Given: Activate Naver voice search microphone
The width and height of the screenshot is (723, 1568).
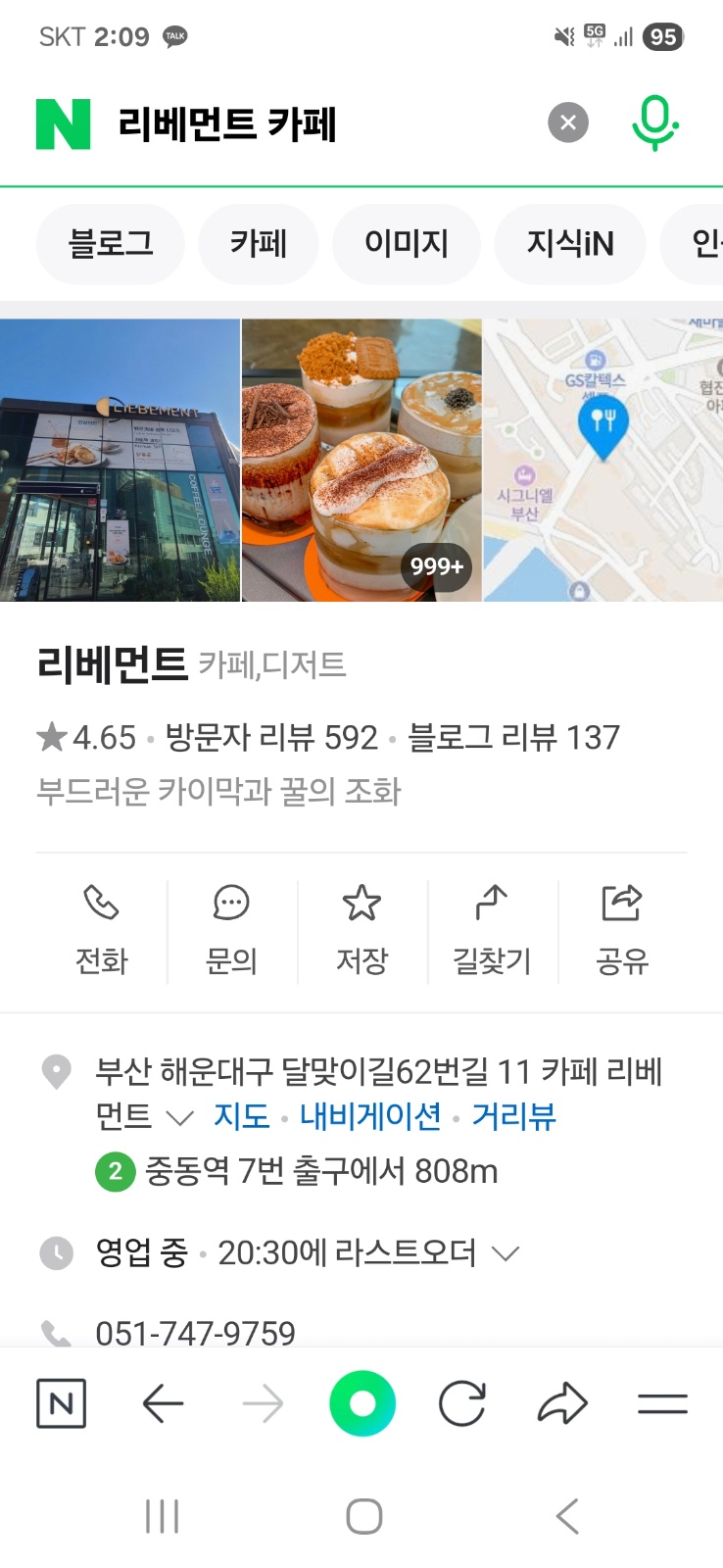Looking at the screenshot, I should click(x=654, y=122).
